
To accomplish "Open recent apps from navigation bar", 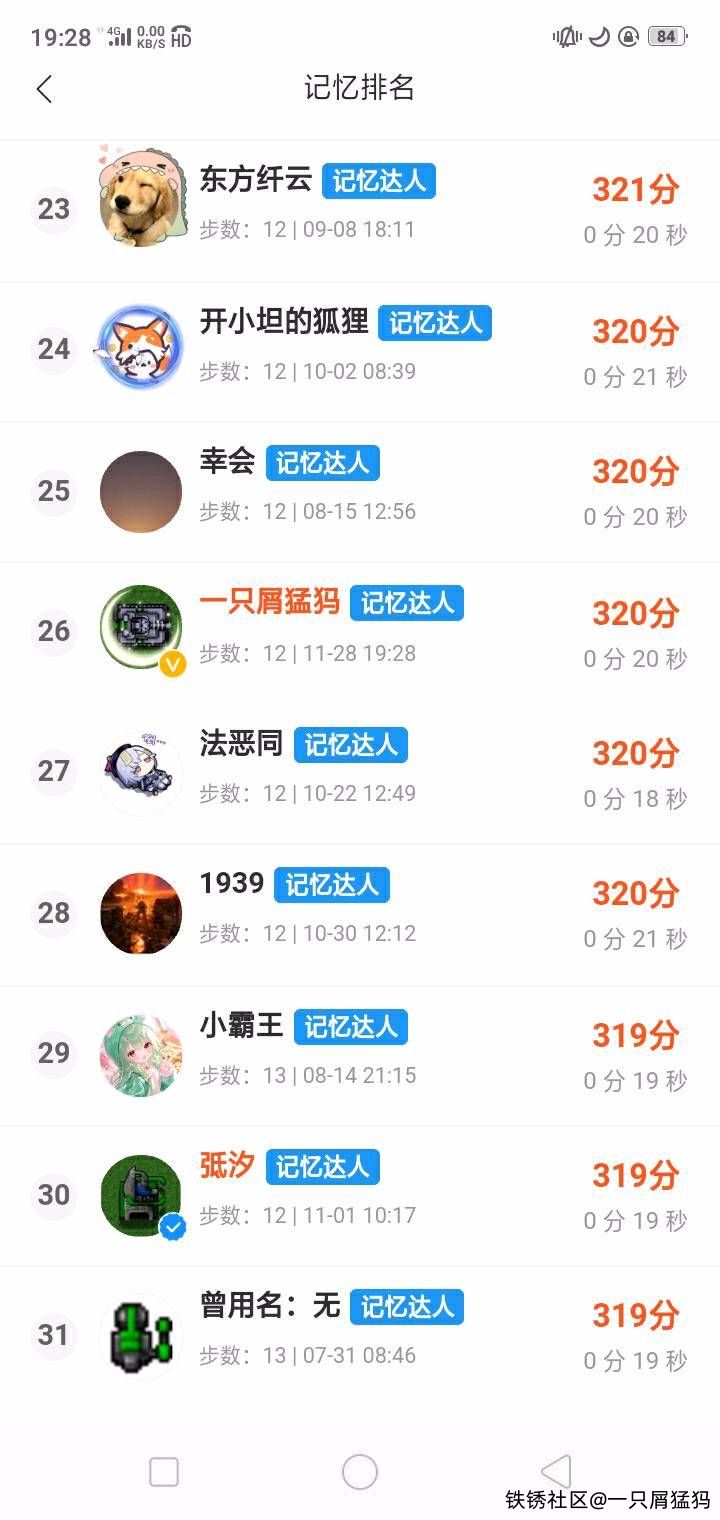I will pyautogui.click(x=164, y=1472).
